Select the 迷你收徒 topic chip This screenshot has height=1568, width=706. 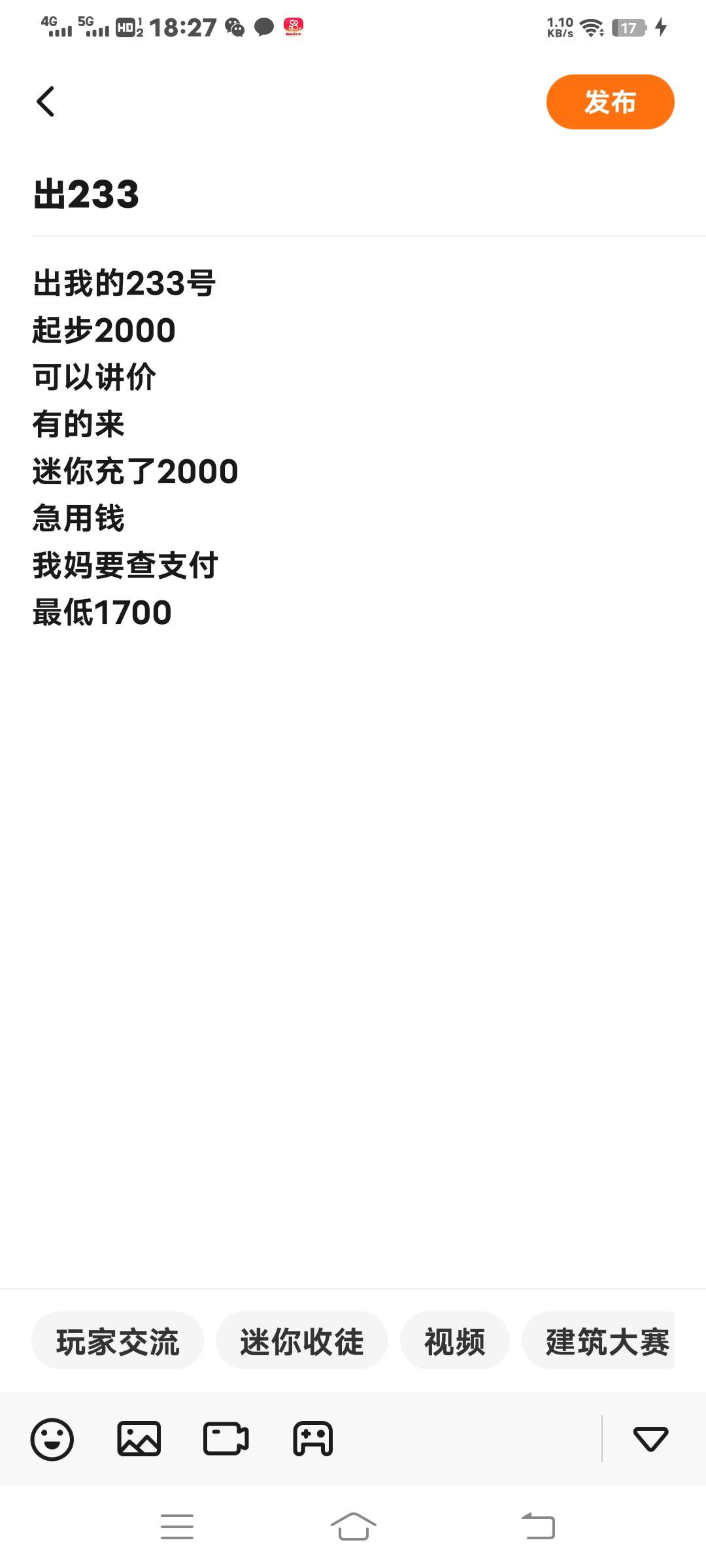[x=302, y=1343]
